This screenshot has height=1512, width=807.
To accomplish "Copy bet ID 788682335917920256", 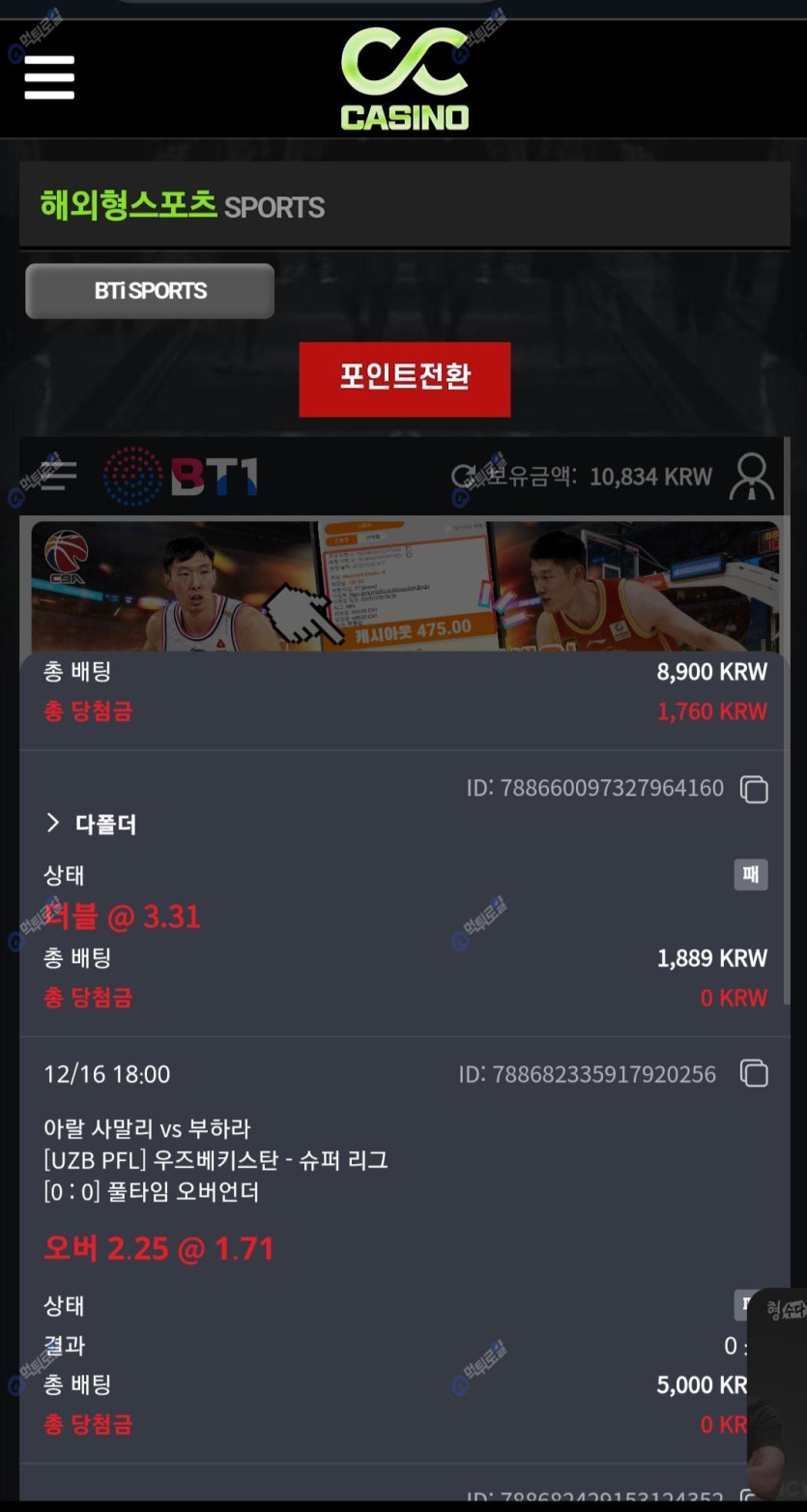I will [x=754, y=1074].
